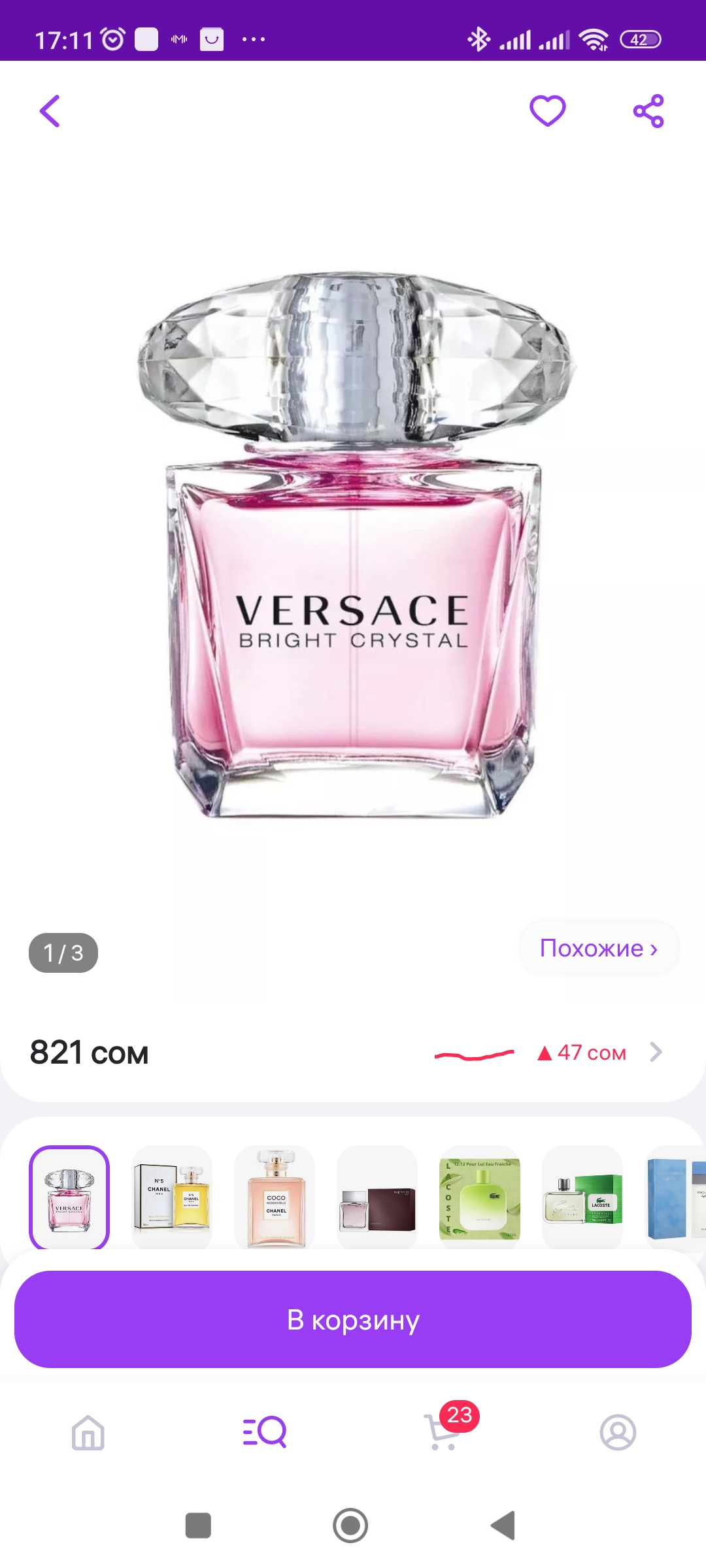706x1568 pixels.
Task: Add this perfume to favorites
Action: 547,110
